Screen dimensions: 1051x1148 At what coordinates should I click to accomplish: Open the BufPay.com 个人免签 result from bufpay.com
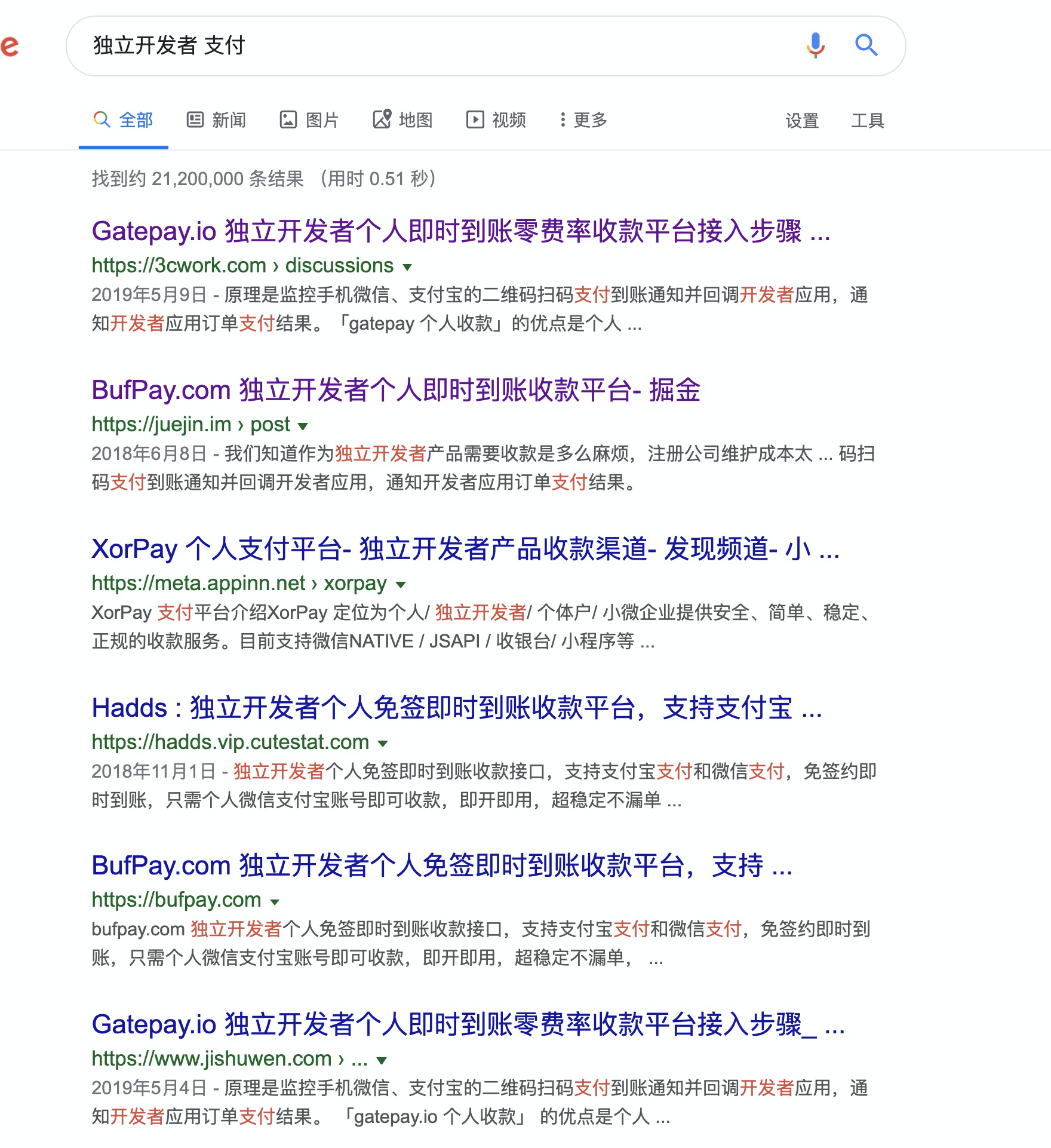pyautogui.click(x=442, y=865)
